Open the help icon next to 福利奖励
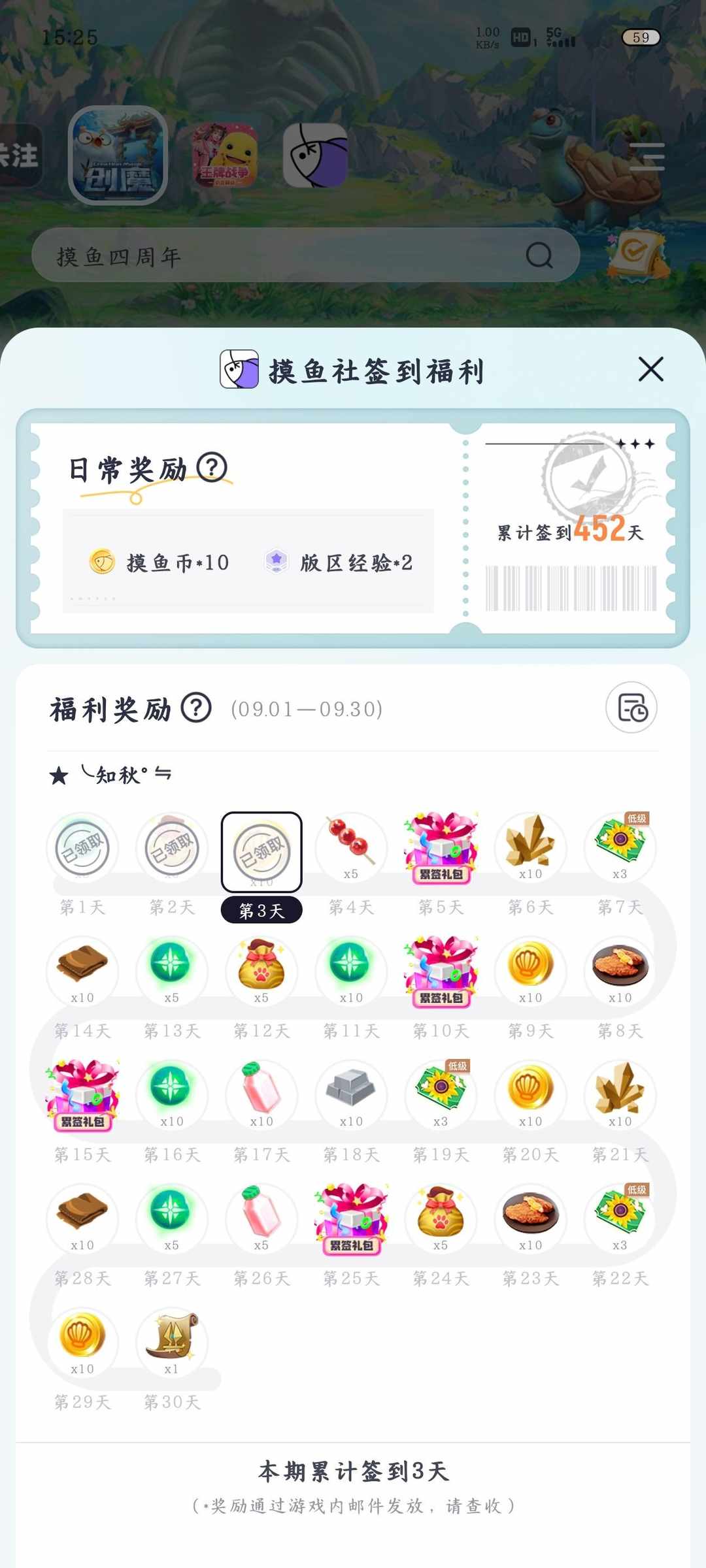The height and width of the screenshot is (1568, 706). click(196, 708)
